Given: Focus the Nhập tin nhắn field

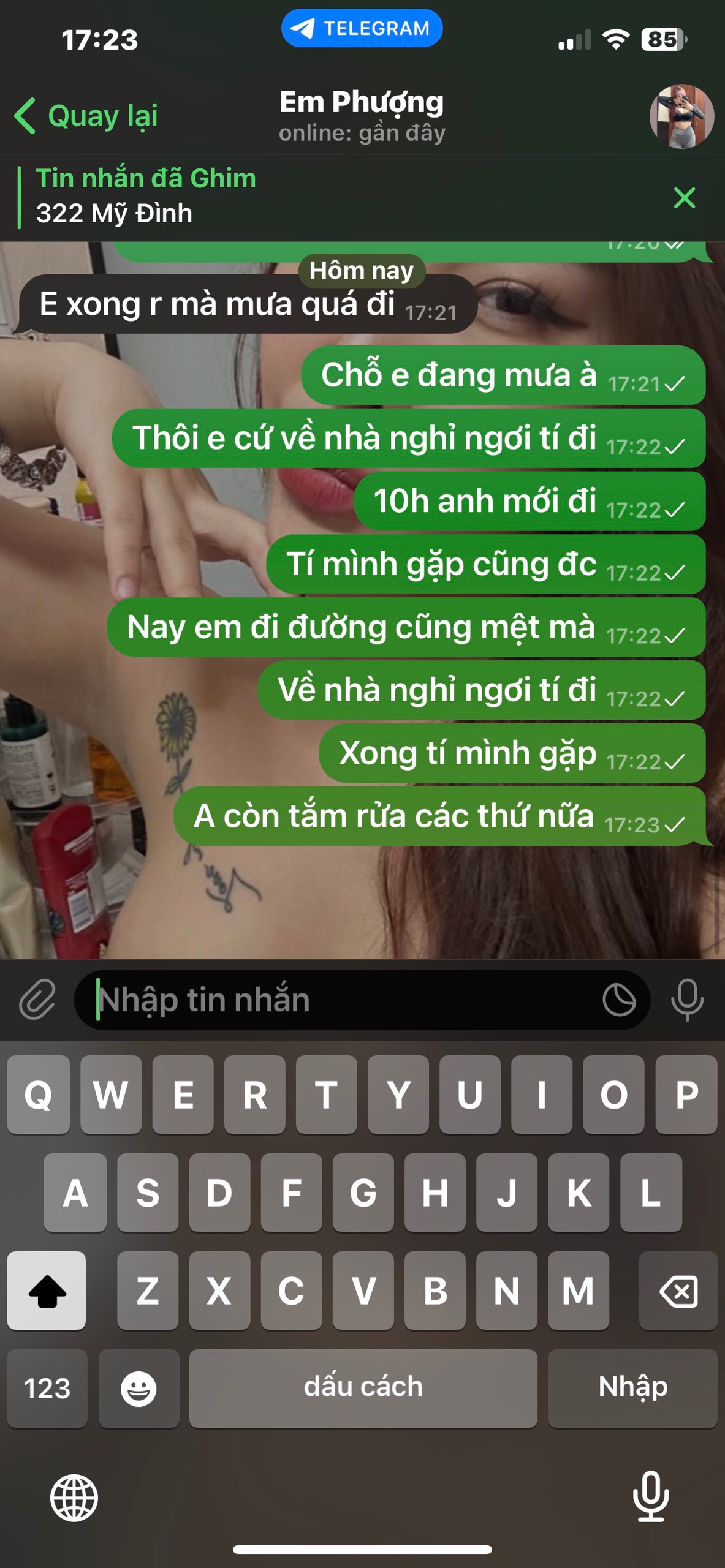Looking at the screenshot, I should tap(343, 1000).
